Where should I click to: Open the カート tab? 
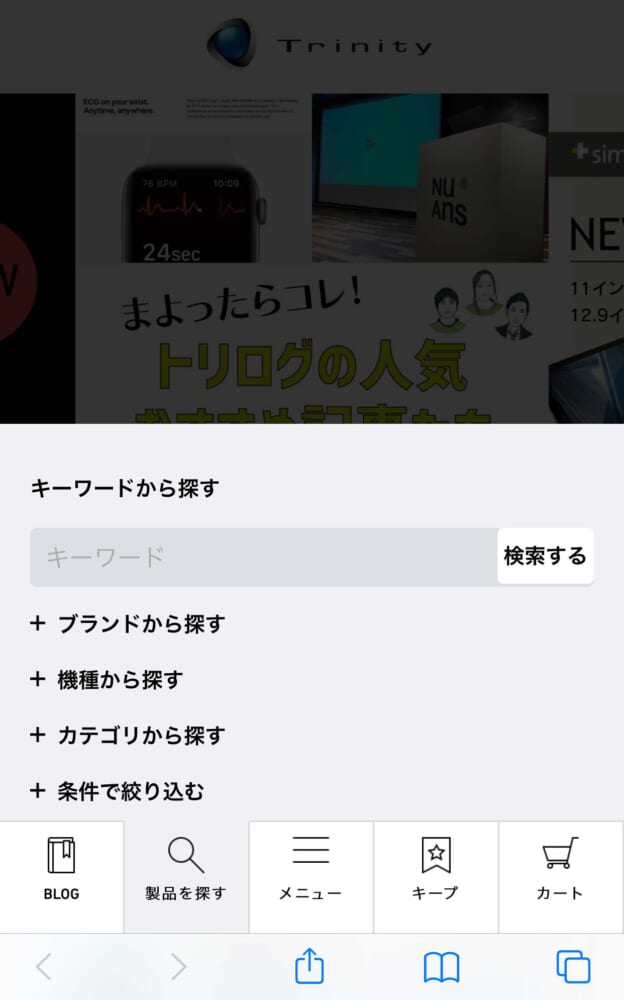pyautogui.click(x=560, y=872)
